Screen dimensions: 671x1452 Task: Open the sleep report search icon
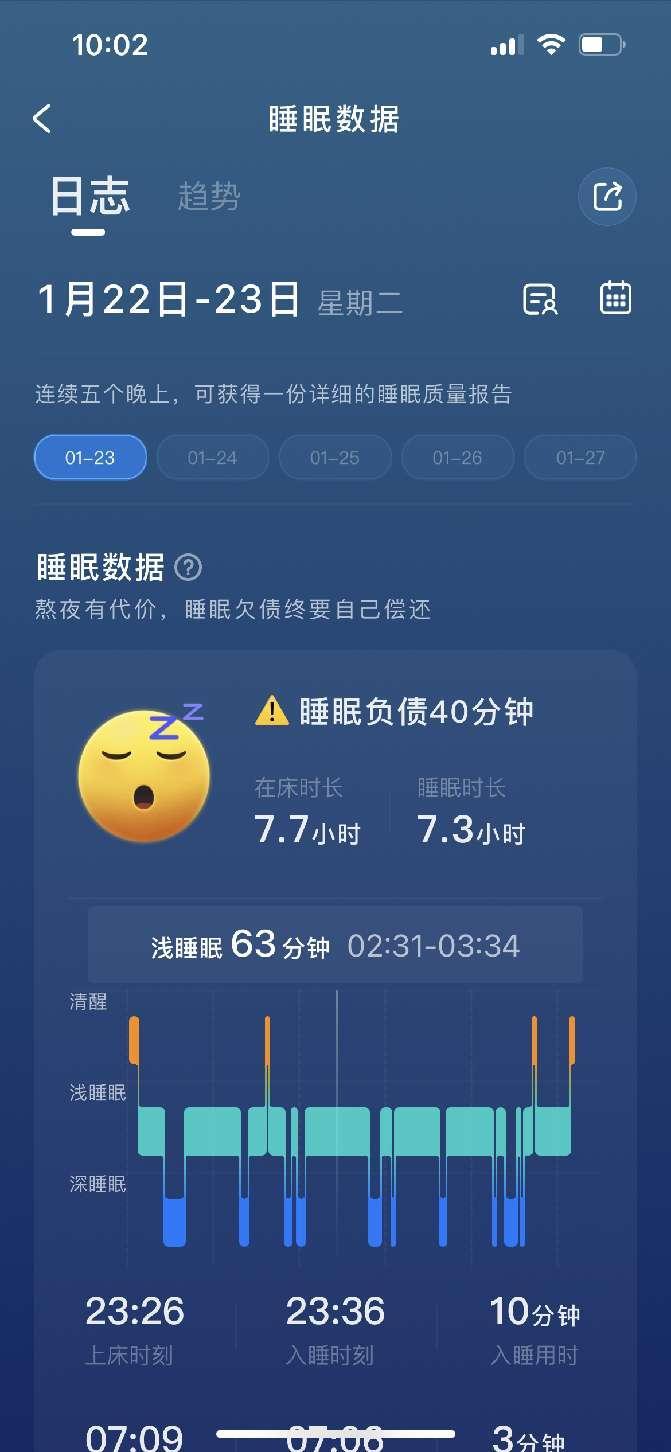[x=540, y=299]
